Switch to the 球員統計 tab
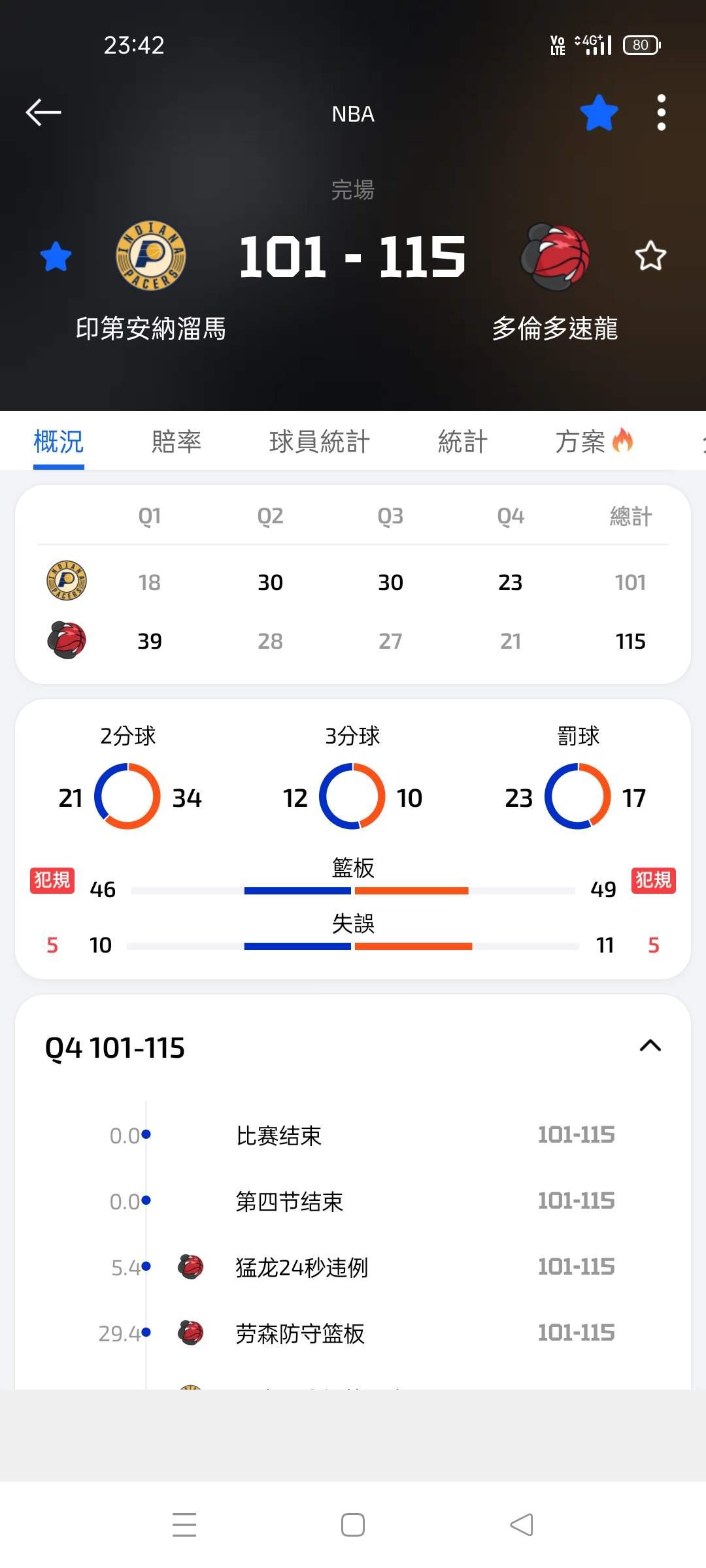 (320, 442)
